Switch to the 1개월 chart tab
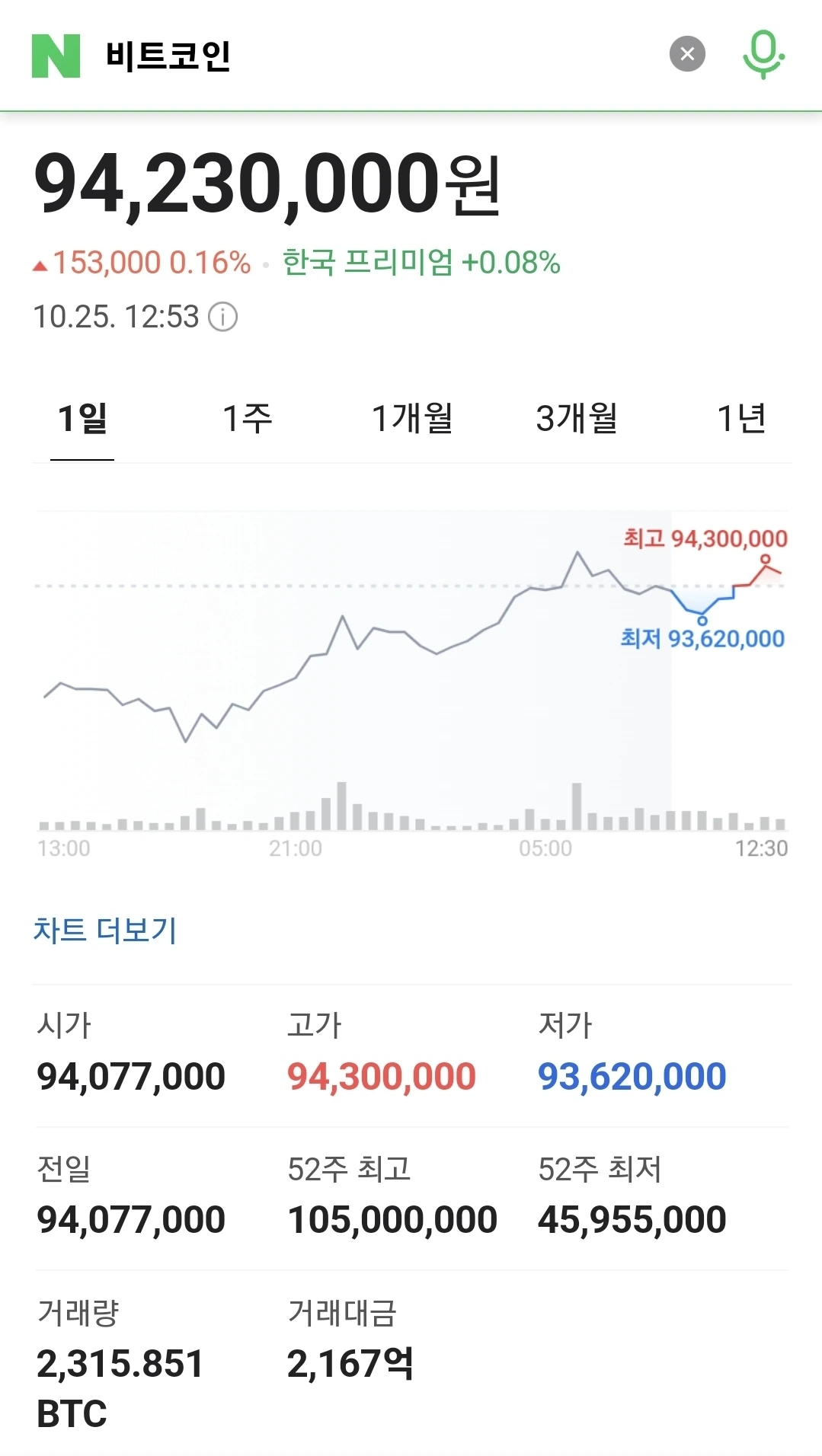822x1456 pixels. (x=412, y=418)
